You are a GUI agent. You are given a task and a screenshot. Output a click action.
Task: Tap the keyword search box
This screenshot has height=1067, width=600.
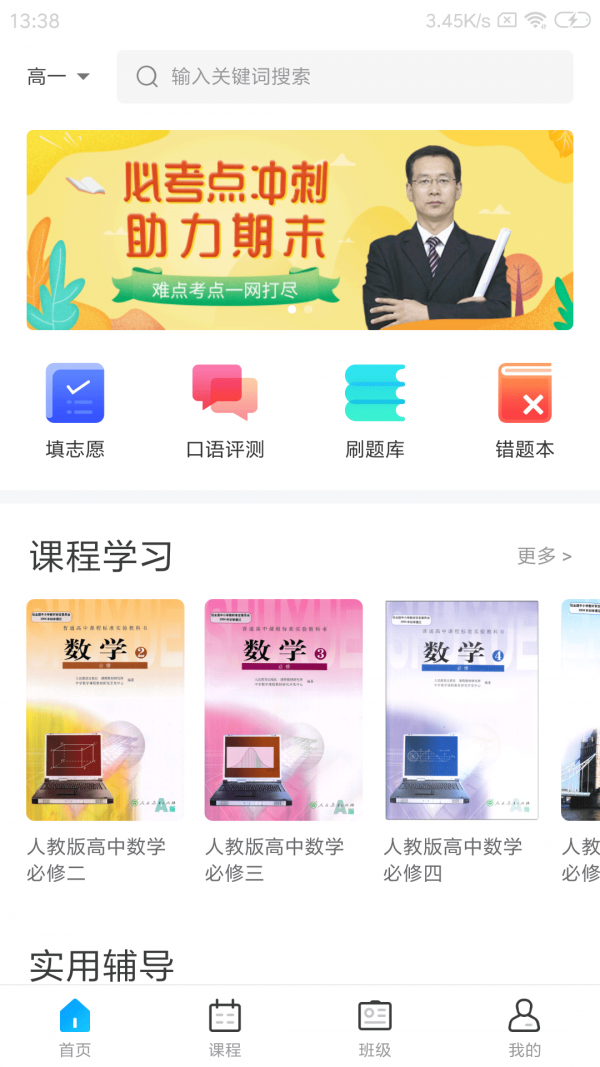coord(345,77)
